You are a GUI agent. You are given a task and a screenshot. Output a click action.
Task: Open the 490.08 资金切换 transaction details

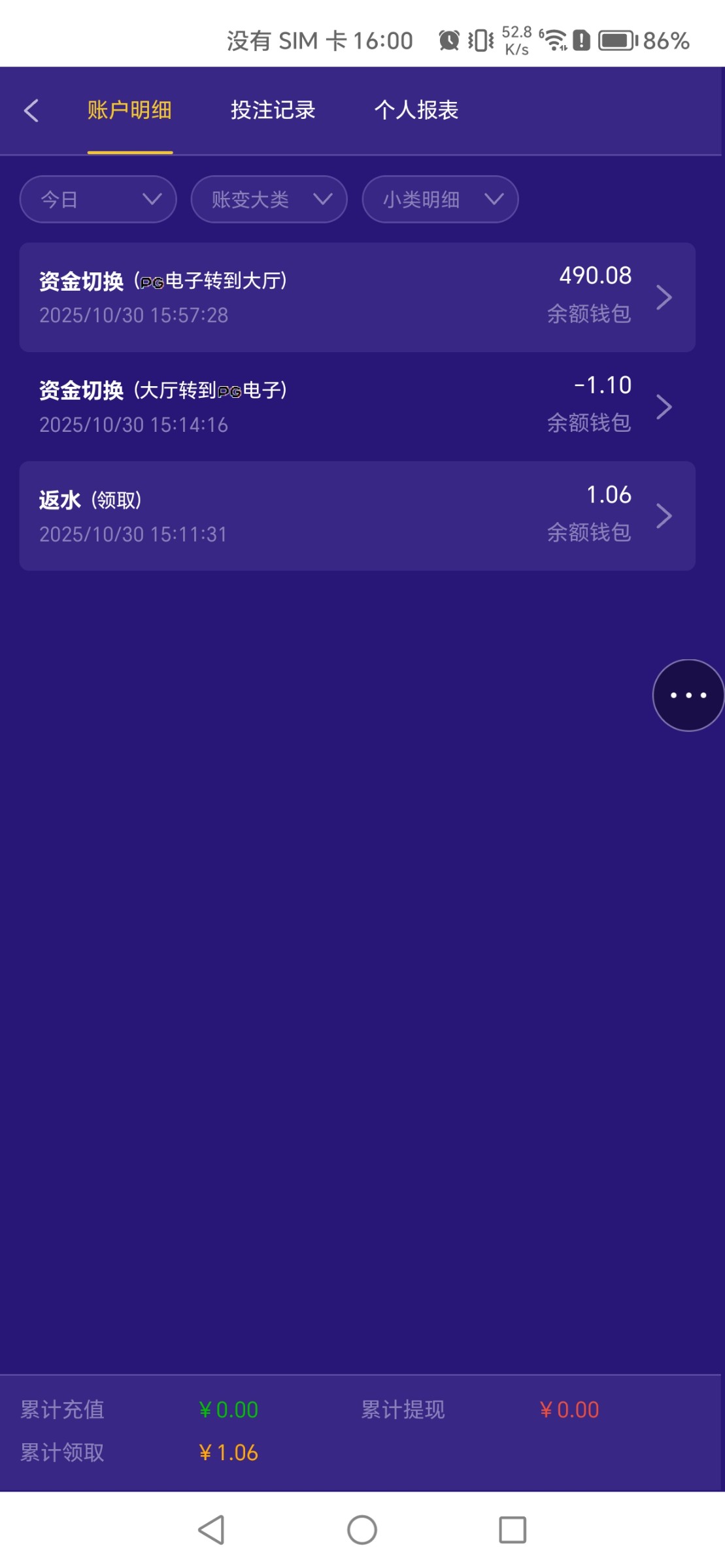(357, 297)
